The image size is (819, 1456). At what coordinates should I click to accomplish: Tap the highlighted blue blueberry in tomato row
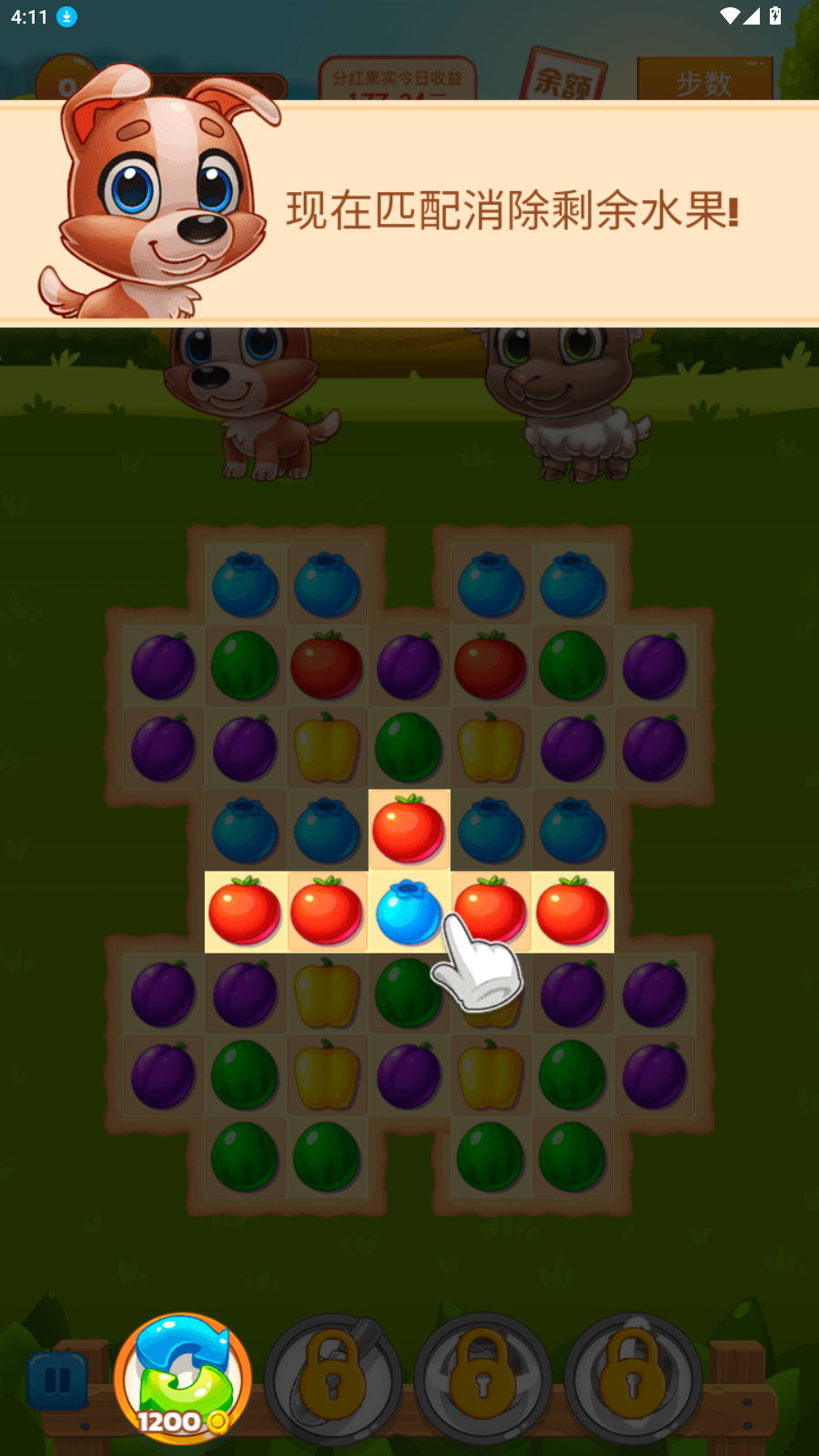[x=409, y=912]
